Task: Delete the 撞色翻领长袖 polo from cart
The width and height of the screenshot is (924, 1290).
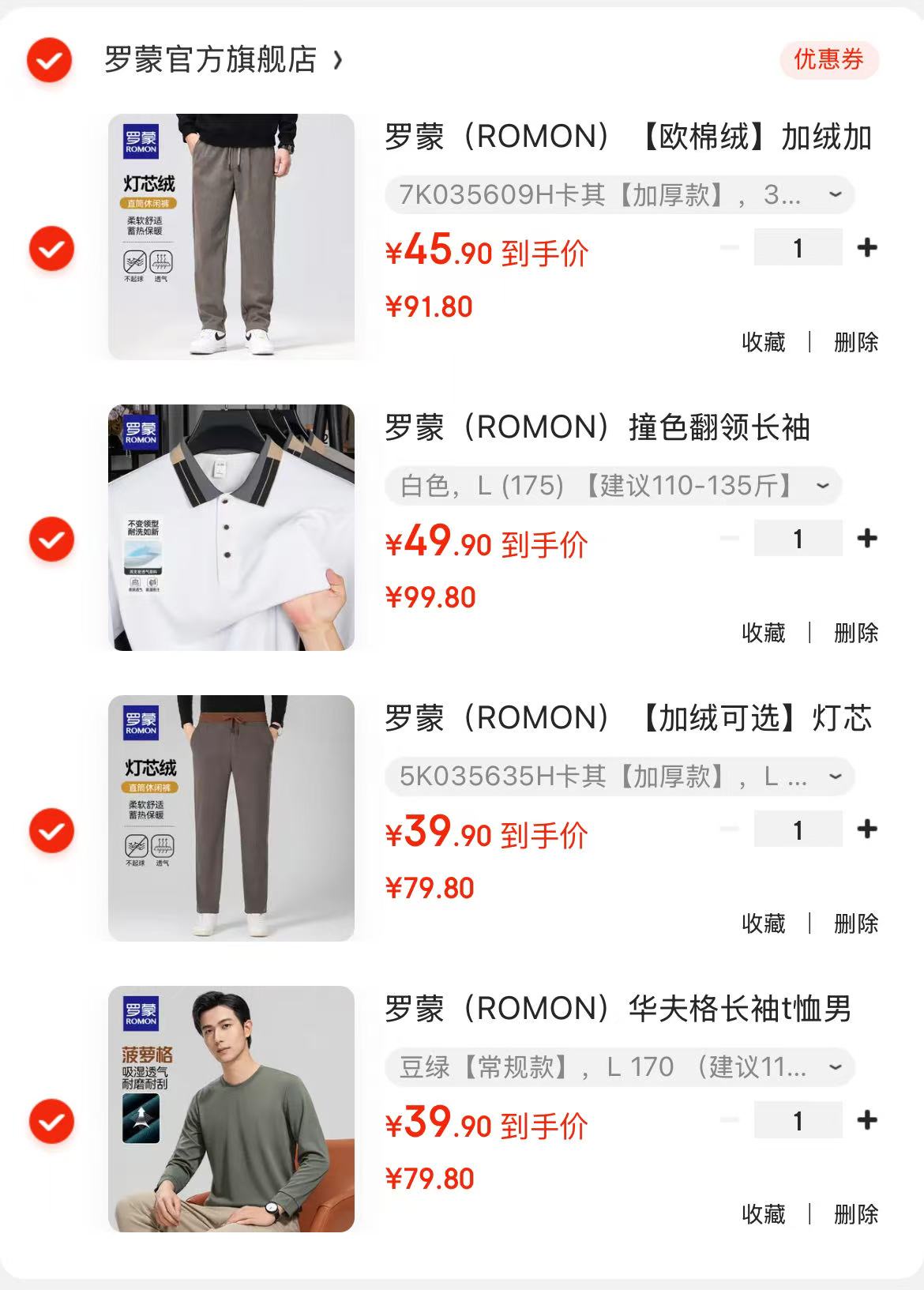Action: pyautogui.click(x=856, y=633)
